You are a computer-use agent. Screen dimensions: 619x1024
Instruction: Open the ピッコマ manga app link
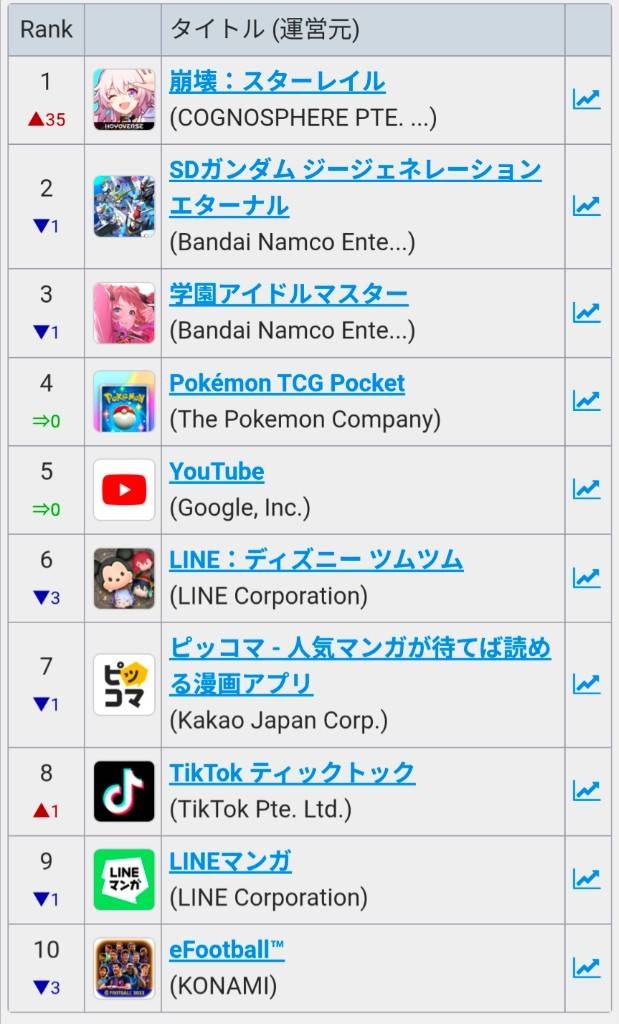(x=360, y=666)
